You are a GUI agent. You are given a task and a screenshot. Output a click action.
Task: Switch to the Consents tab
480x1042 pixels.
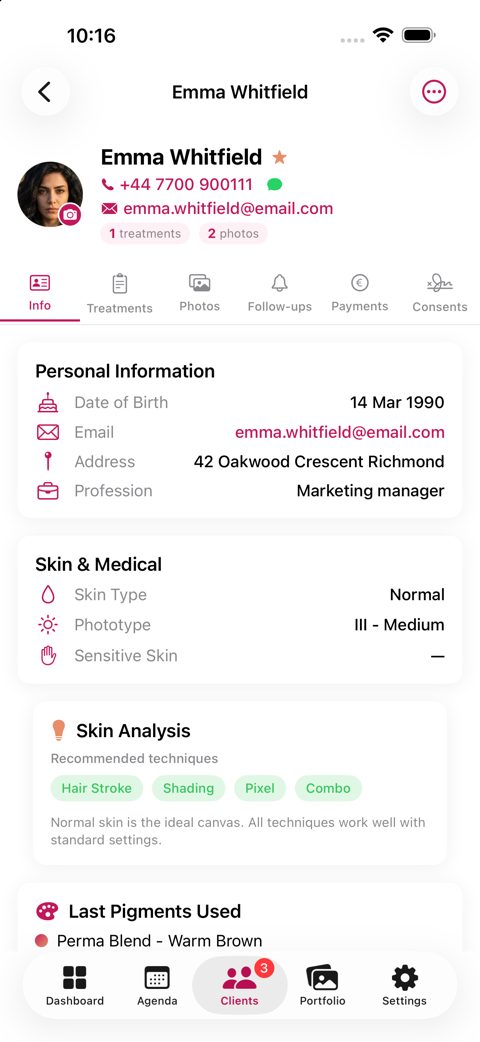click(439, 293)
